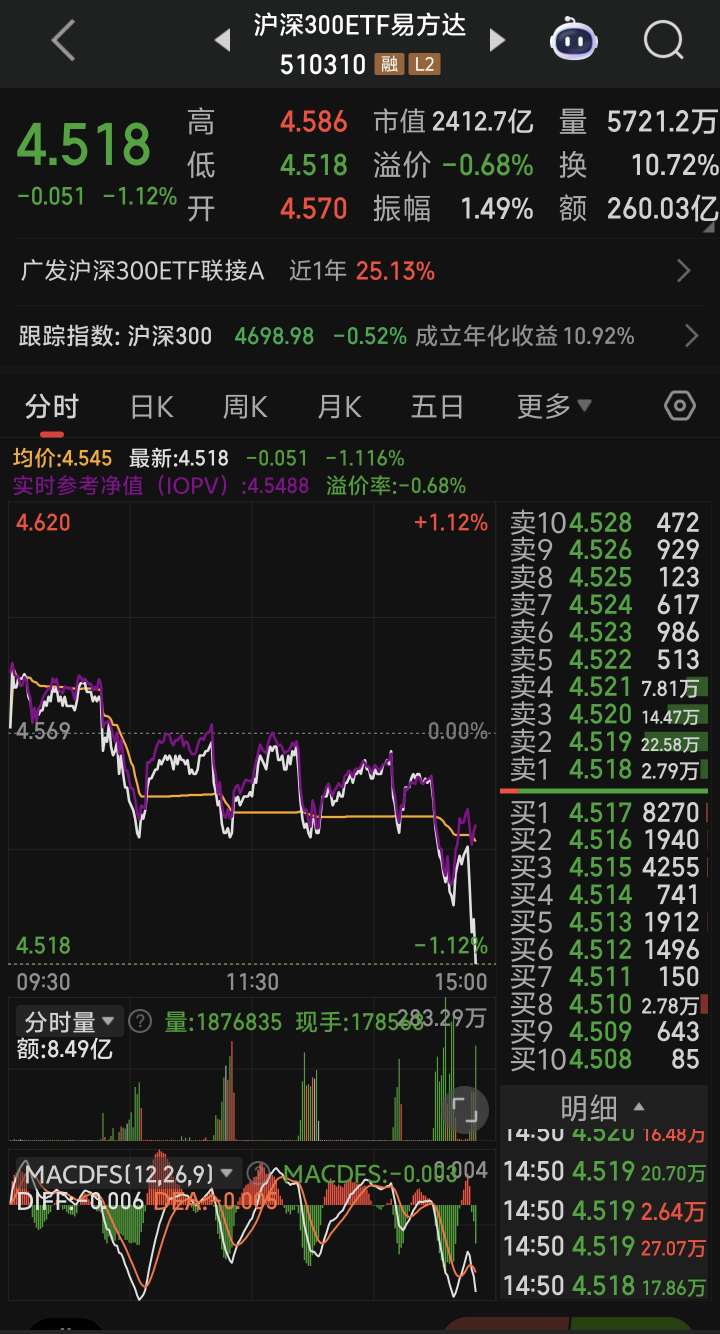The height and width of the screenshot is (1334, 720).
Task: Go back using the top-left arrow
Action: (63, 42)
